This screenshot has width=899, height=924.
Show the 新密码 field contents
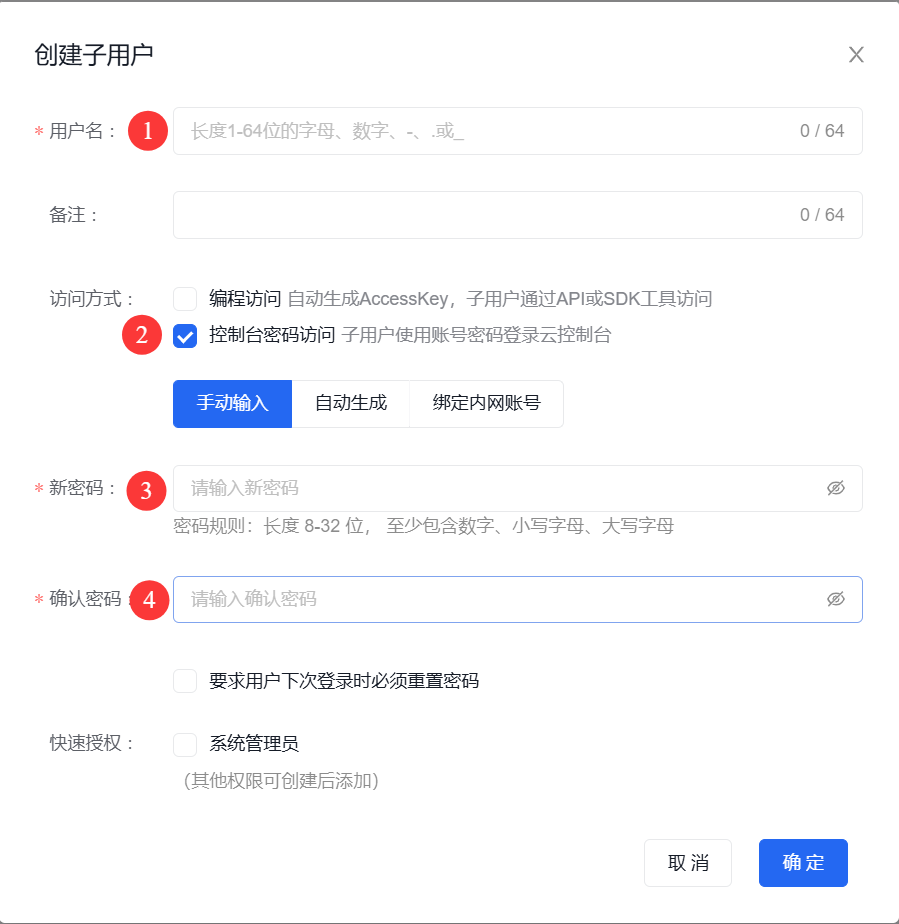pyautogui.click(x=836, y=489)
